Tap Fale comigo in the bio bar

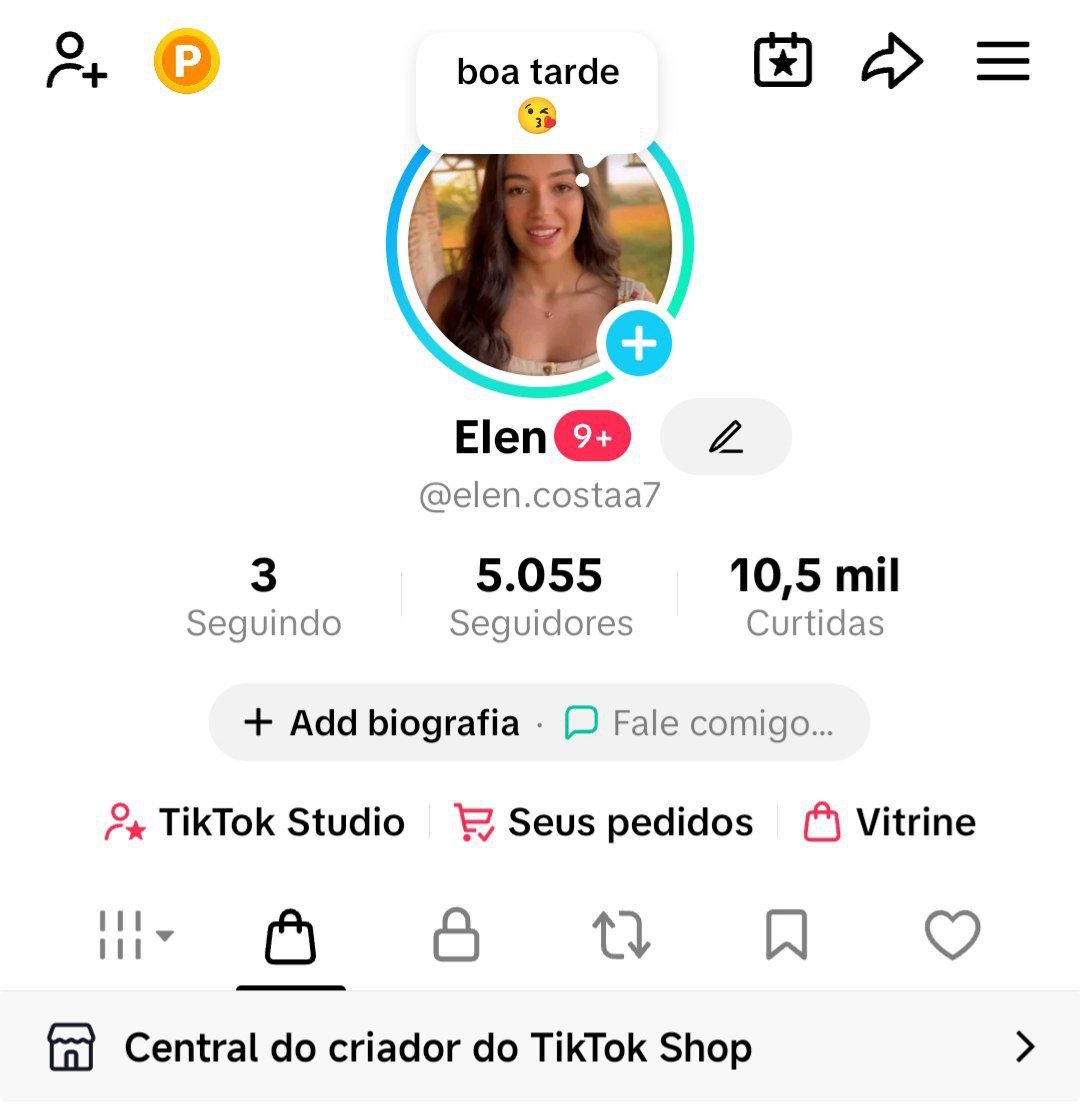tap(700, 723)
